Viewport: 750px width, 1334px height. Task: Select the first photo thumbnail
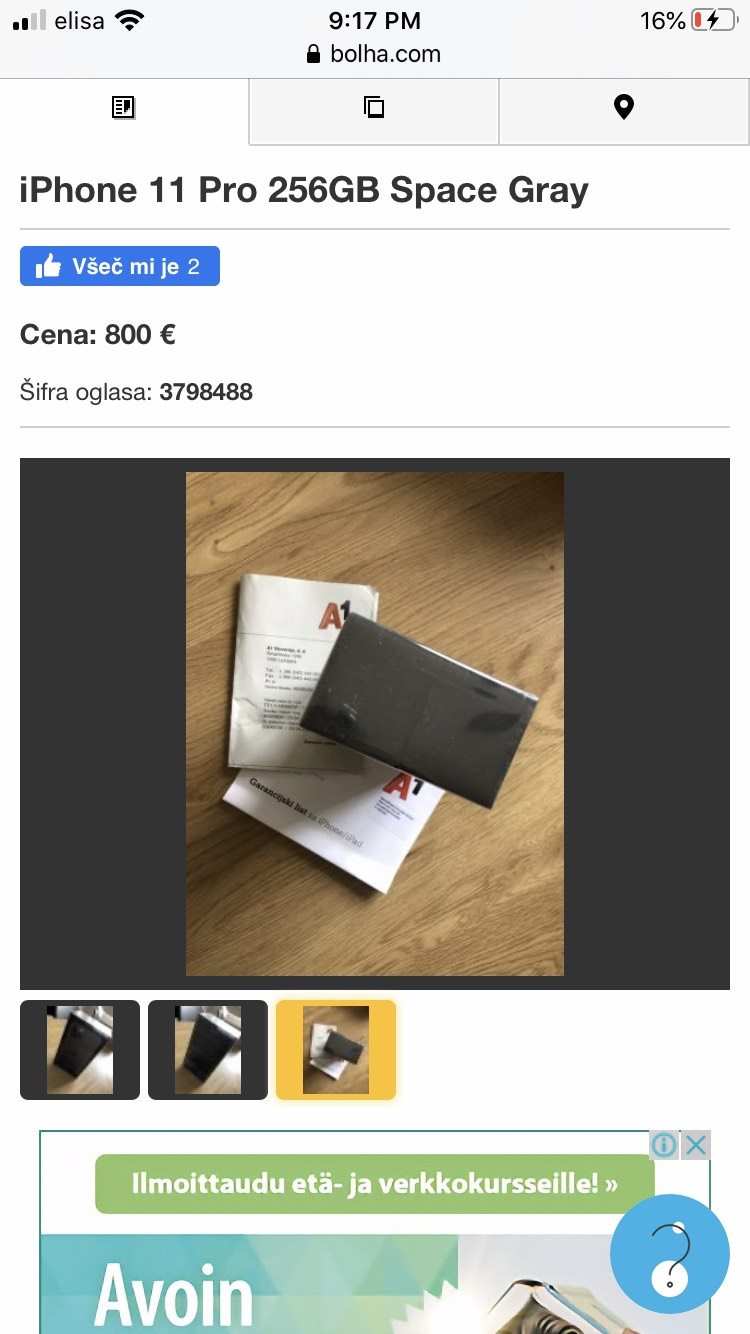coord(80,1050)
